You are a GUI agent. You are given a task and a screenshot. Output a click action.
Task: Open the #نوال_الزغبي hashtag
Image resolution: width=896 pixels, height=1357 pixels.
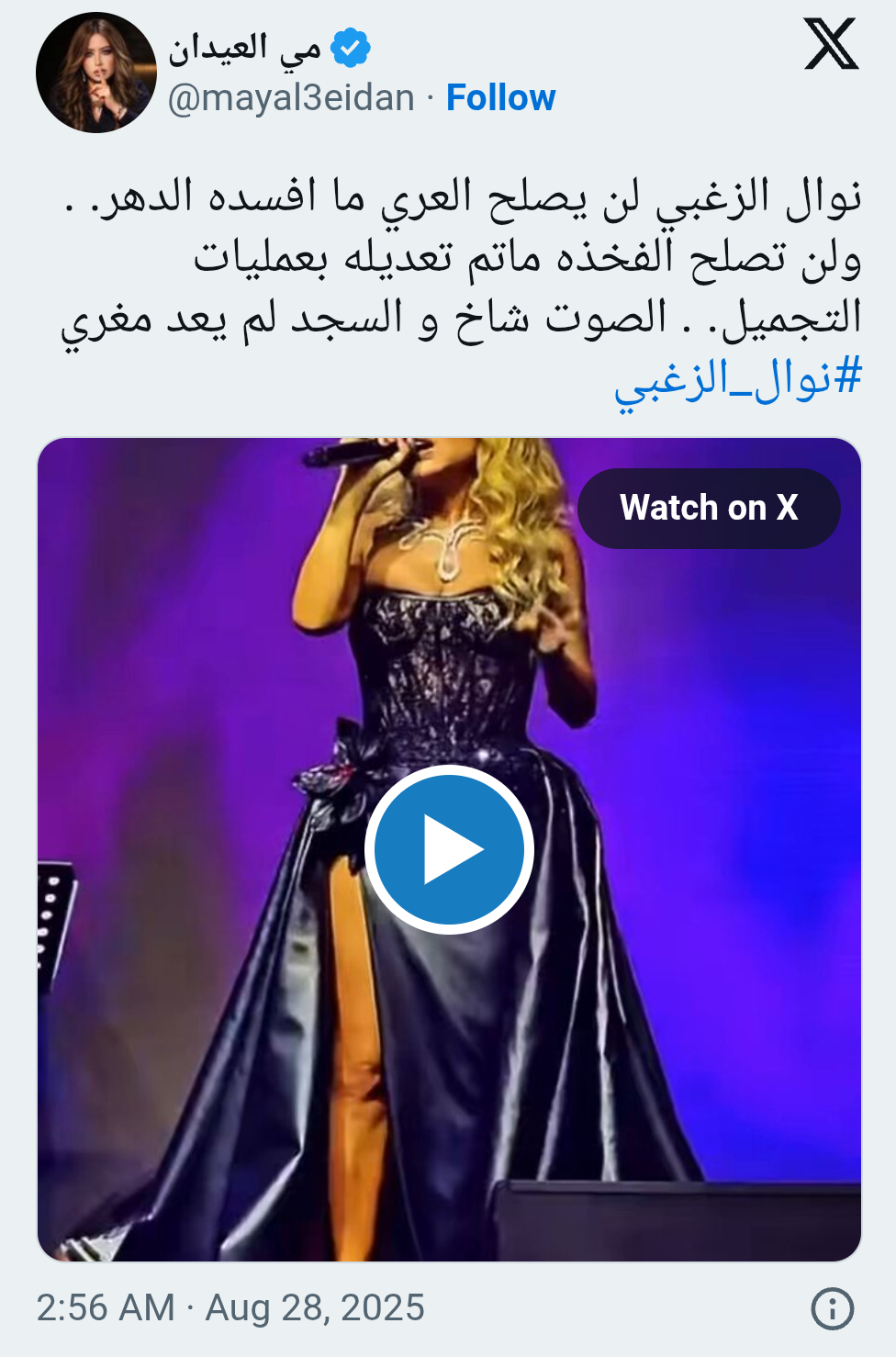tap(738, 378)
